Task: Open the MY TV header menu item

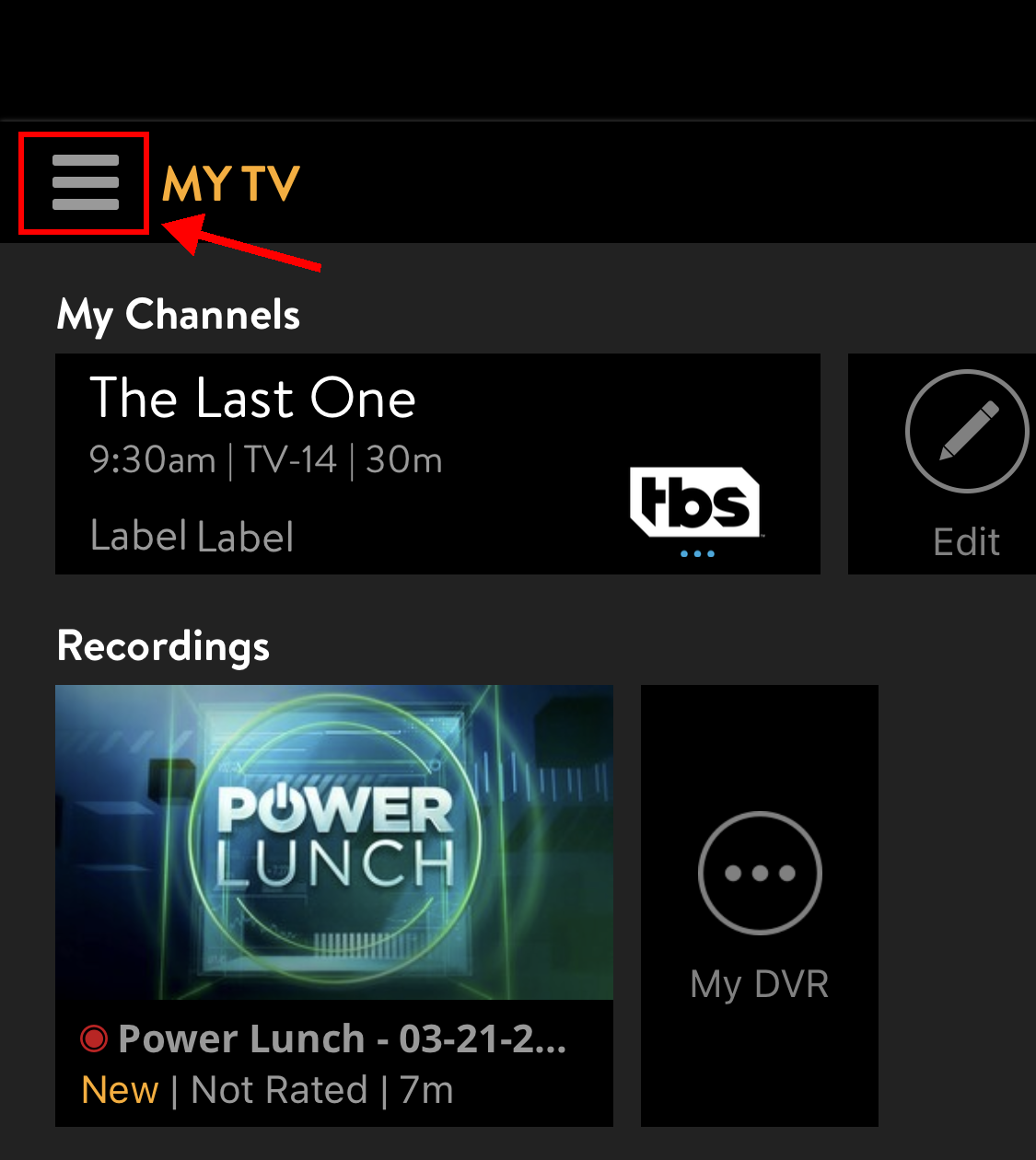Action: 230,183
